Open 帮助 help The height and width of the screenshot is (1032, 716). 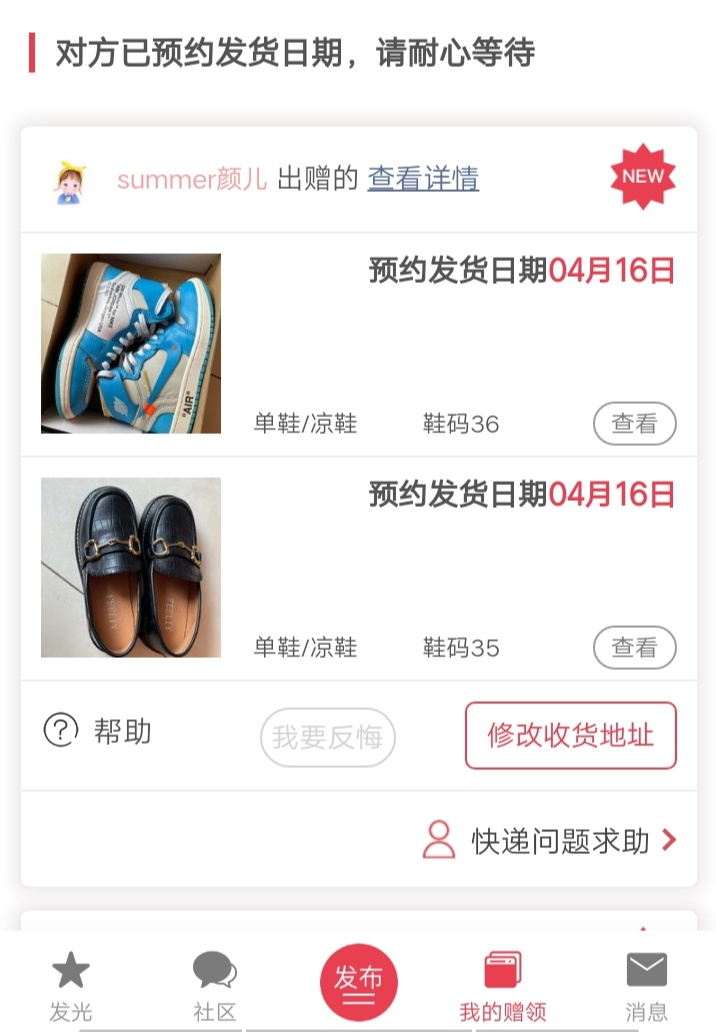(98, 732)
